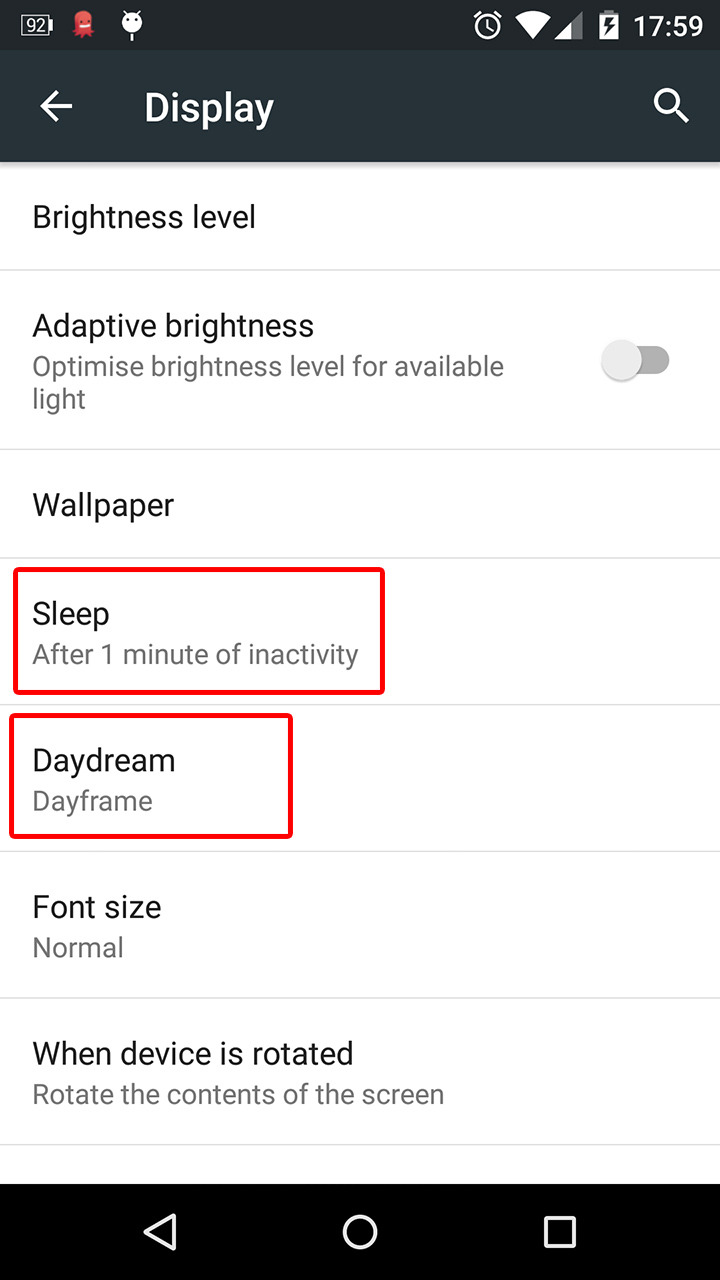Viewport: 720px width, 1280px height.
Task: Enable Adaptive brightness switch
Action: pyautogui.click(x=637, y=360)
